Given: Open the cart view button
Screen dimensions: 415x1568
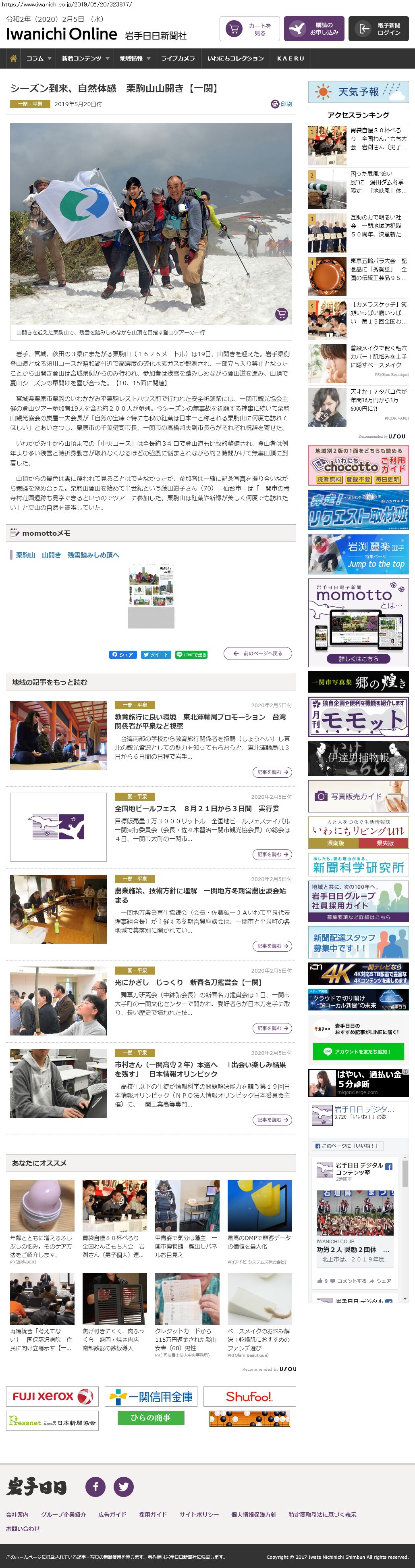Looking at the screenshot, I should point(249,29).
